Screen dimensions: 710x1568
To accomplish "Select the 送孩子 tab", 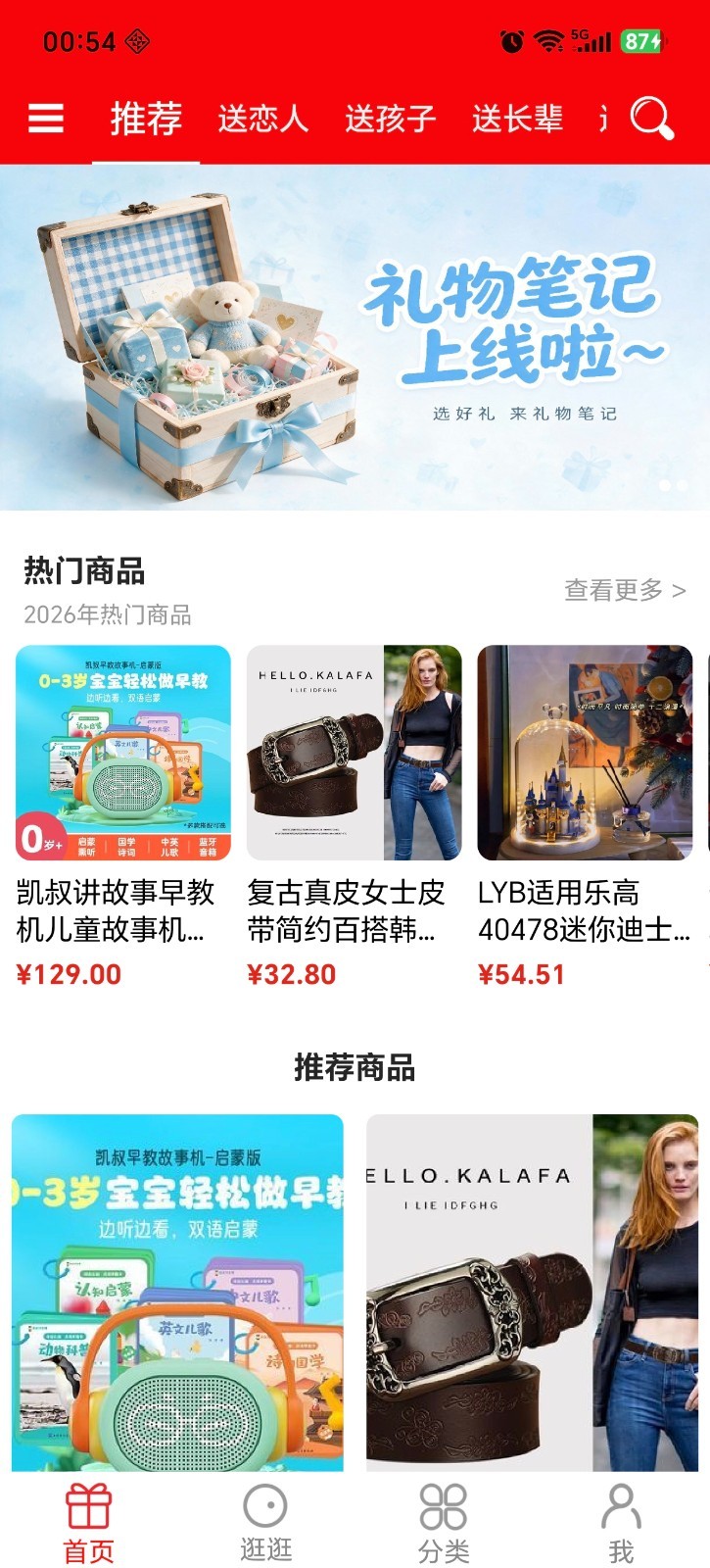I will pyautogui.click(x=391, y=120).
